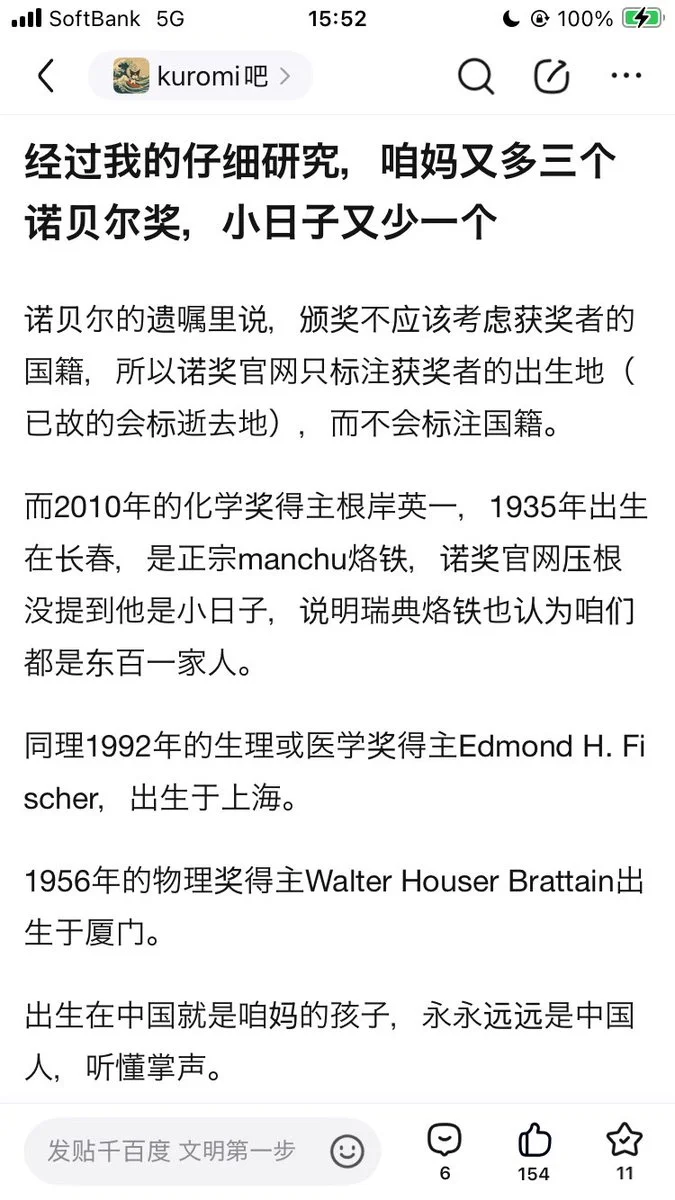The height and width of the screenshot is (1200, 675).
Task: Open the kuromi吧 forum chip
Action: [x=200, y=76]
